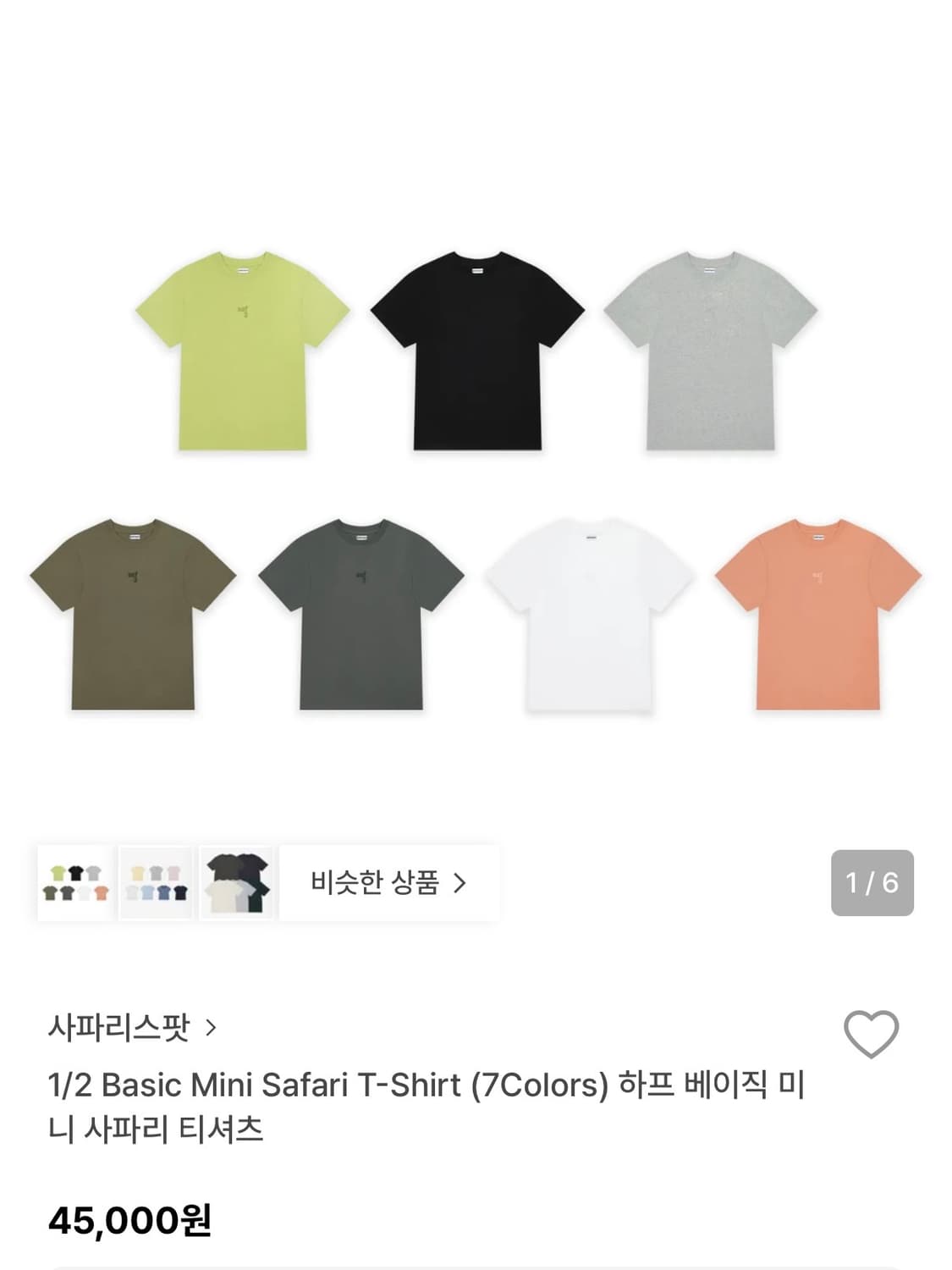Click the wishlist heart beside the brand name
This screenshot has height=1270, width=952.
[x=872, y=1032]
